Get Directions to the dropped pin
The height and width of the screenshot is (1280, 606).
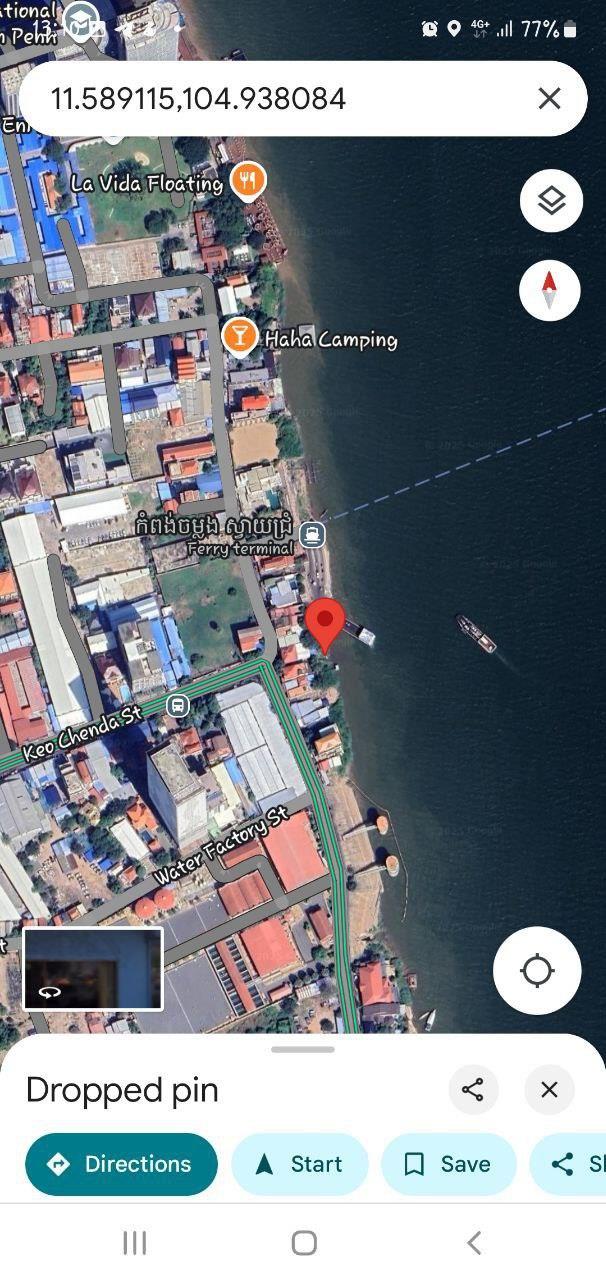pos(121,1164)
